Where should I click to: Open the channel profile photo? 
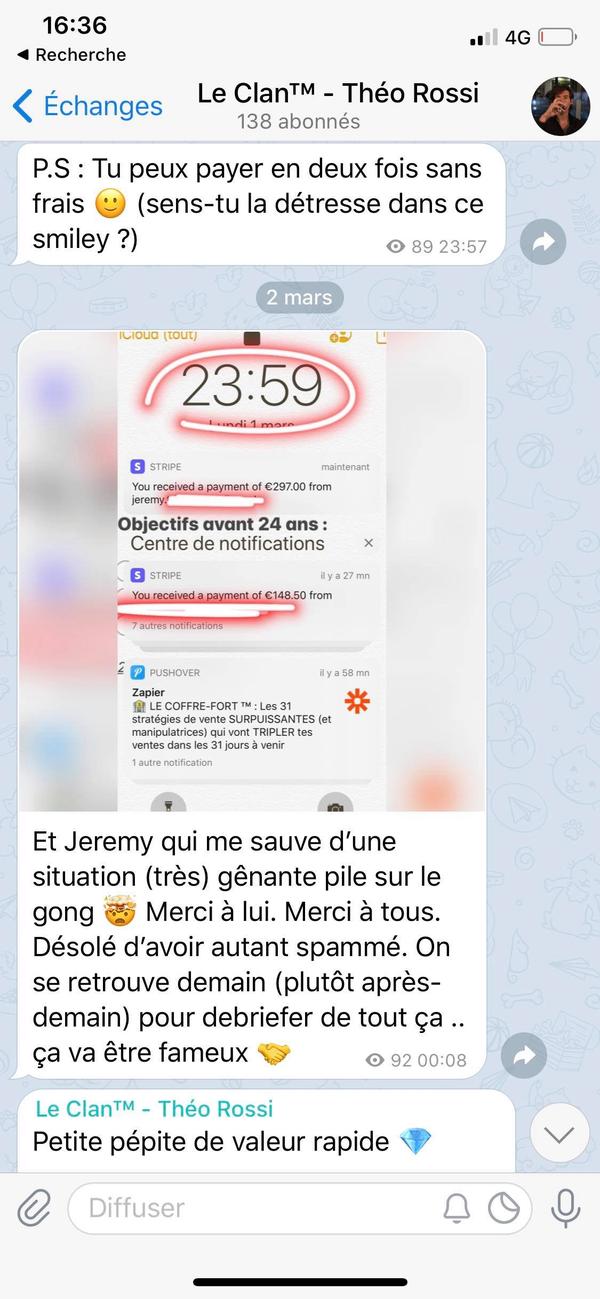(559, 105)
